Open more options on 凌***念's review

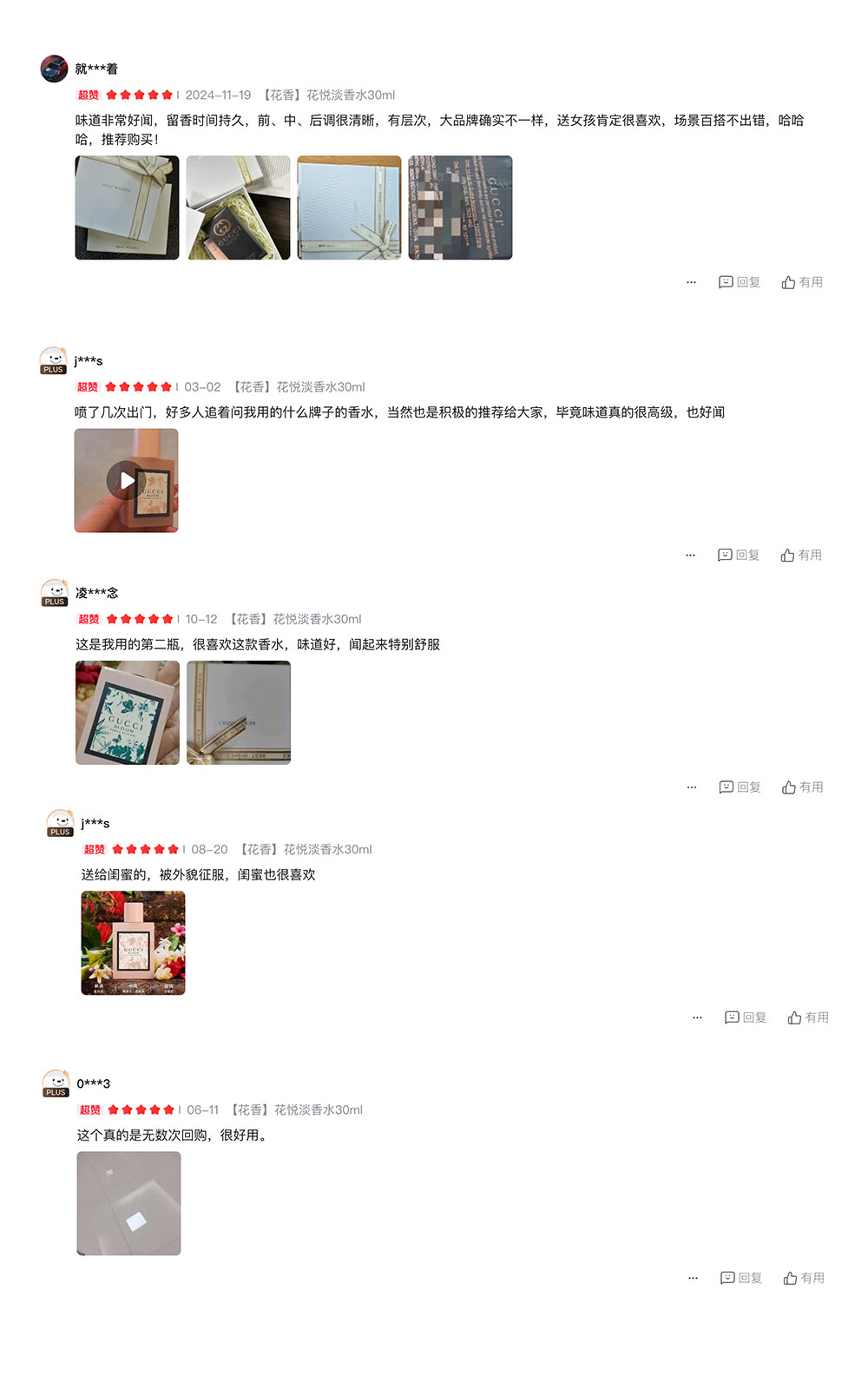pyautogui.click(x=691, y=787)
